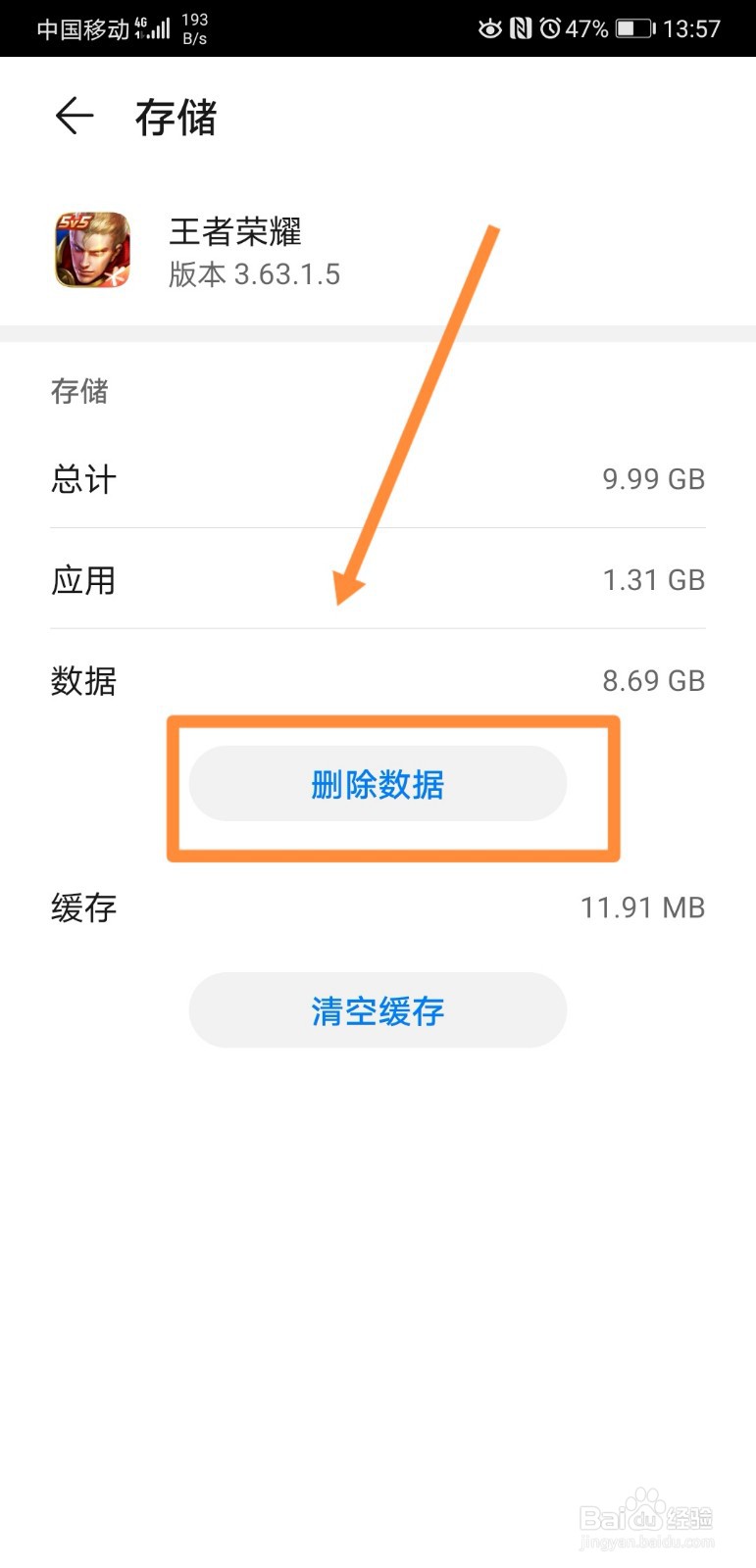Tap the 王者荣耀 app icon
756x1568 pixels.
point(93,252)
